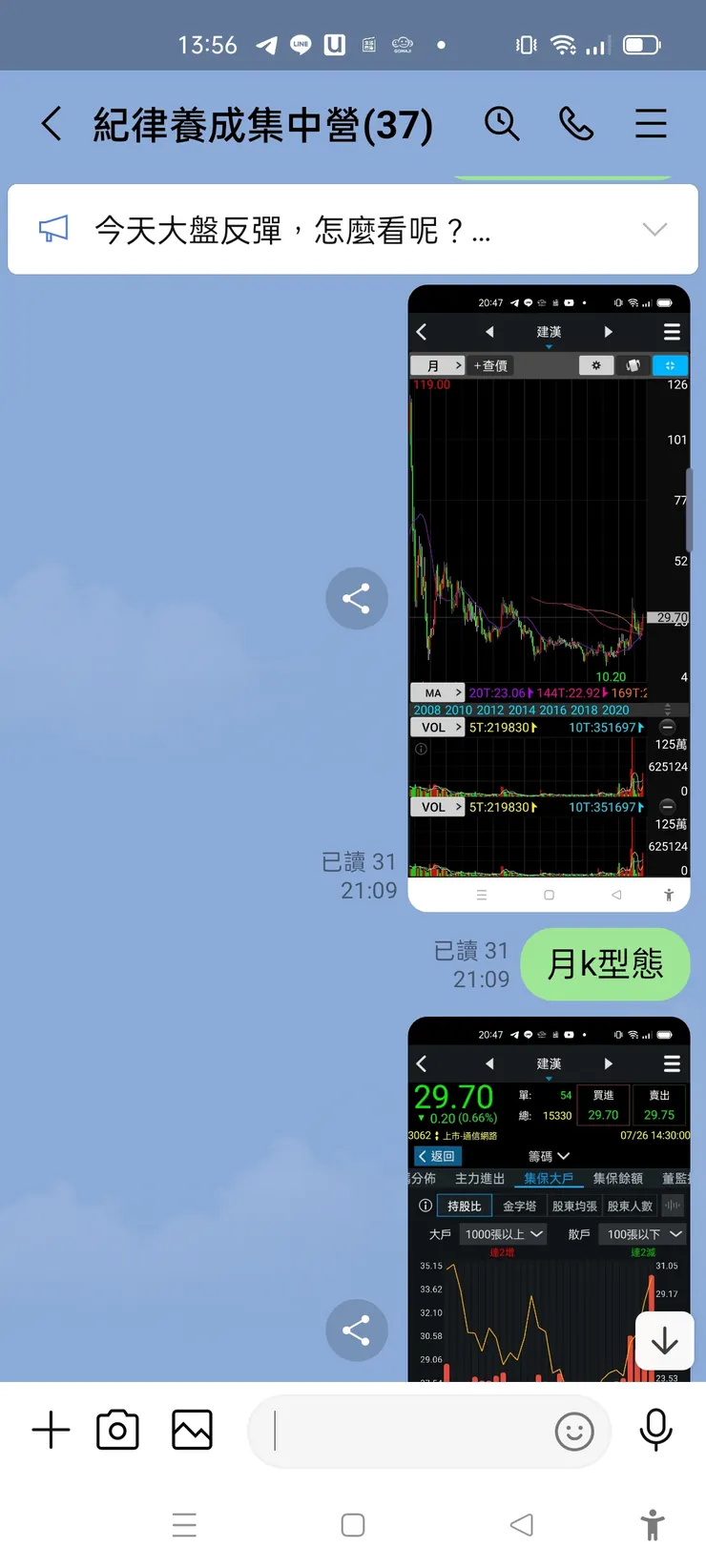Open the 1000張以上 holders dropdown
This screenshot has height=1568, width=706.
click(503, 1233)
